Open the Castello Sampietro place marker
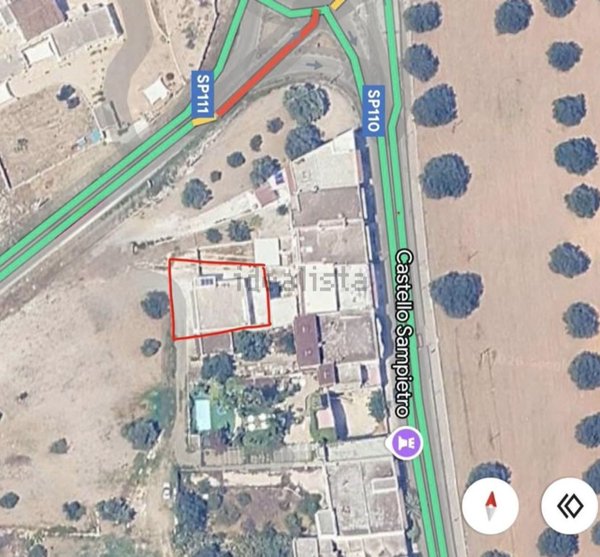This screenshot has width=600, height=557. (x=406, y=441)
